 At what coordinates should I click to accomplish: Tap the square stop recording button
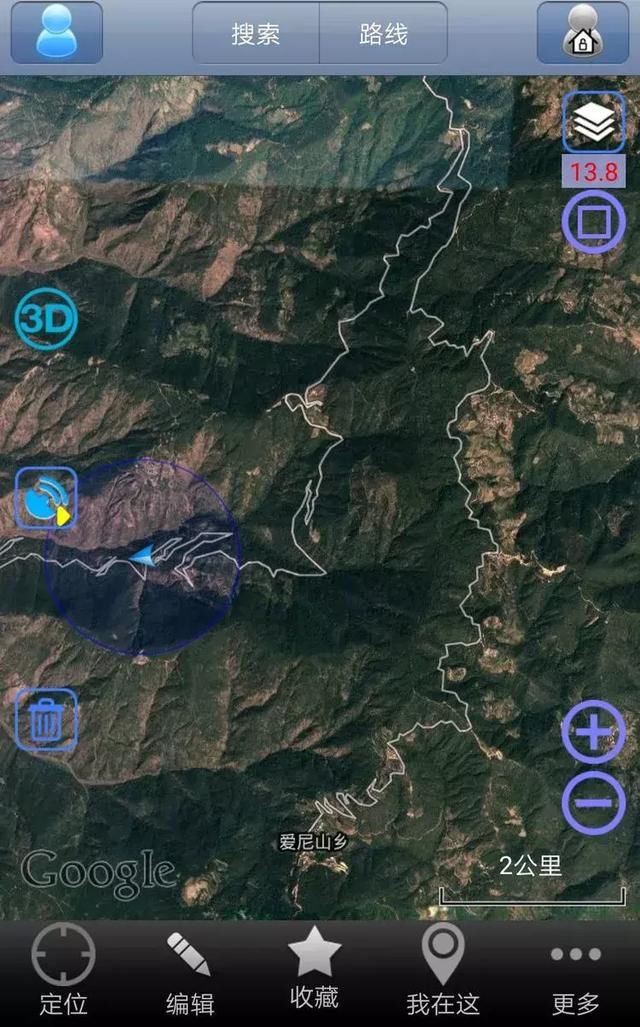[593, 222]
